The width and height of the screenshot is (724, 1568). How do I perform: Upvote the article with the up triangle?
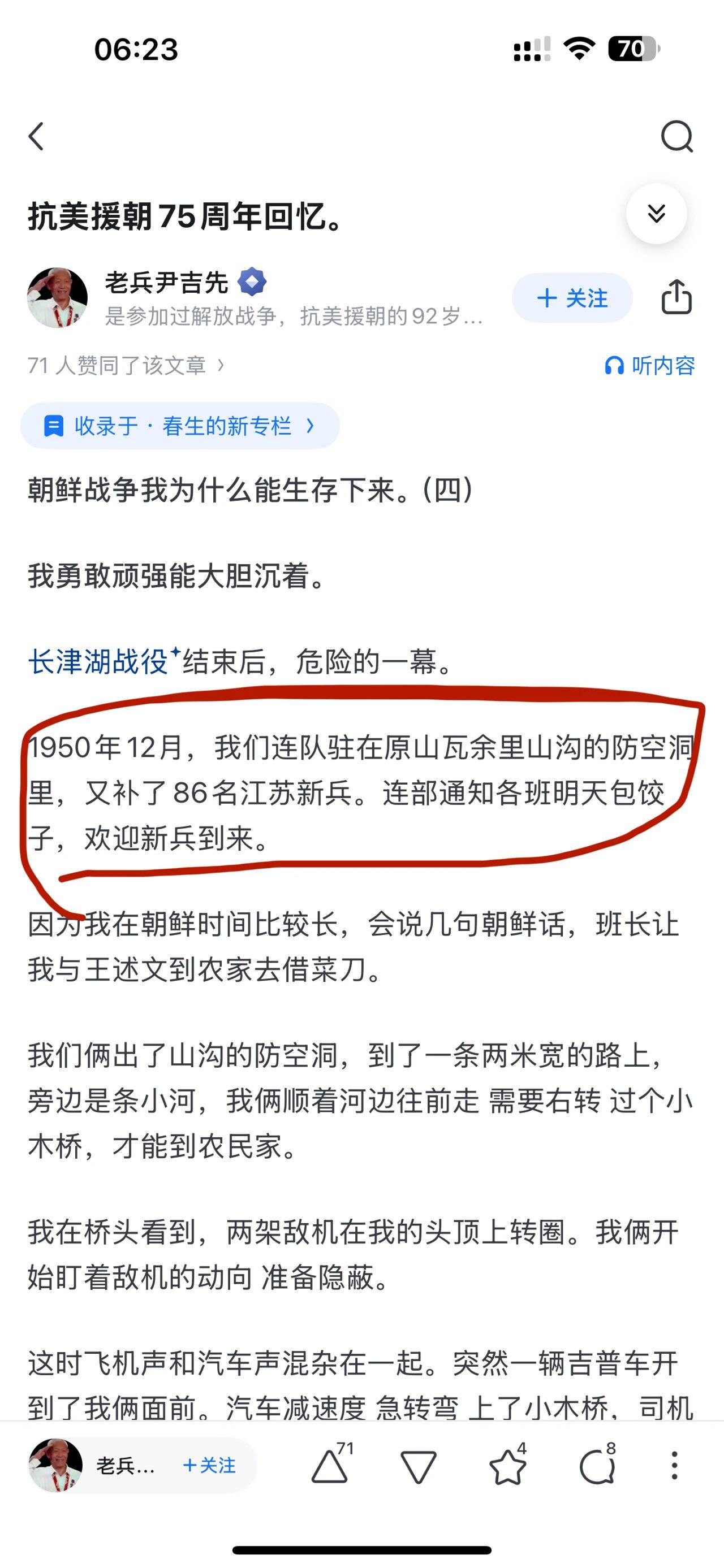click(x=329, y=1466)
